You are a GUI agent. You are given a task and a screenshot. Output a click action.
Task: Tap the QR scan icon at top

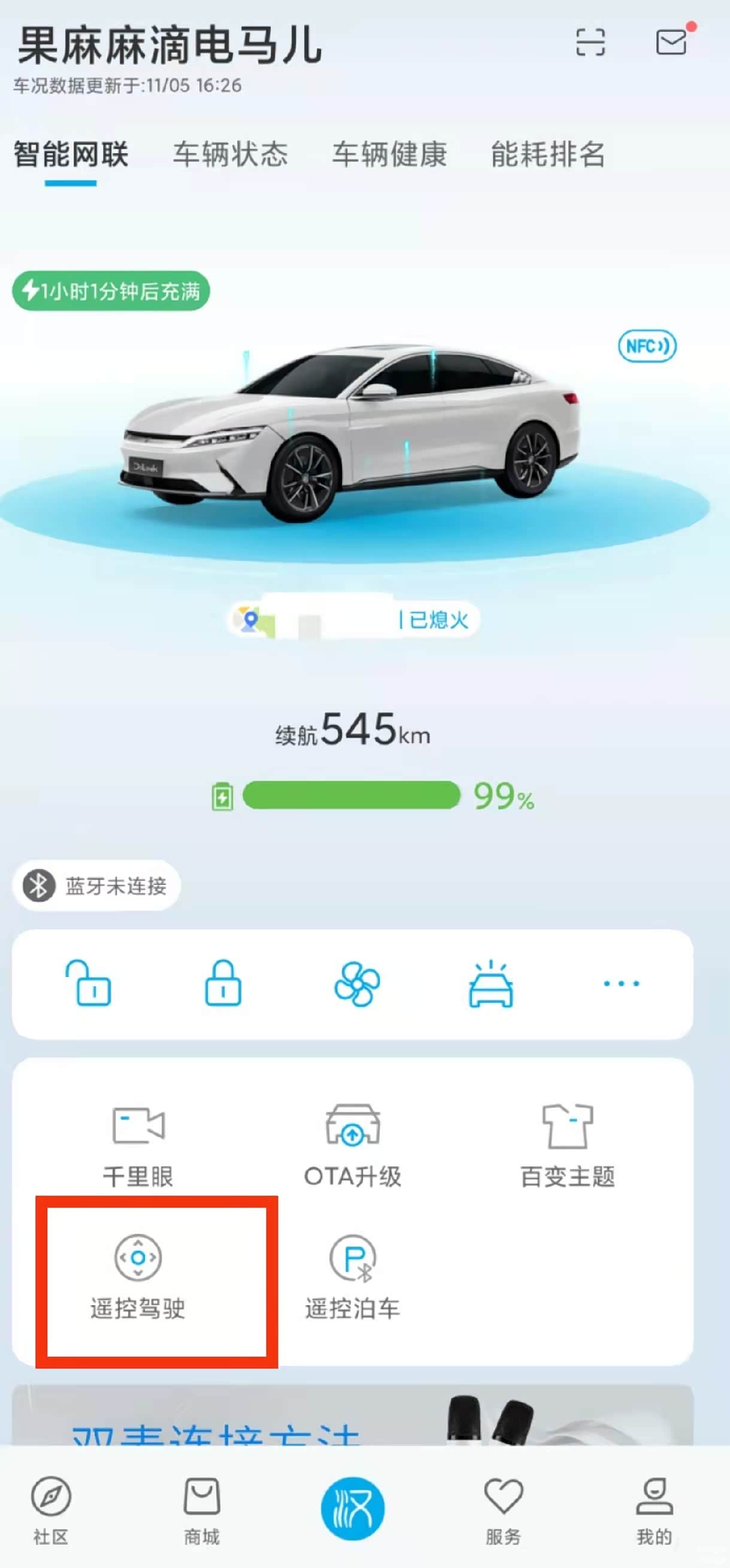coord(589,43)
